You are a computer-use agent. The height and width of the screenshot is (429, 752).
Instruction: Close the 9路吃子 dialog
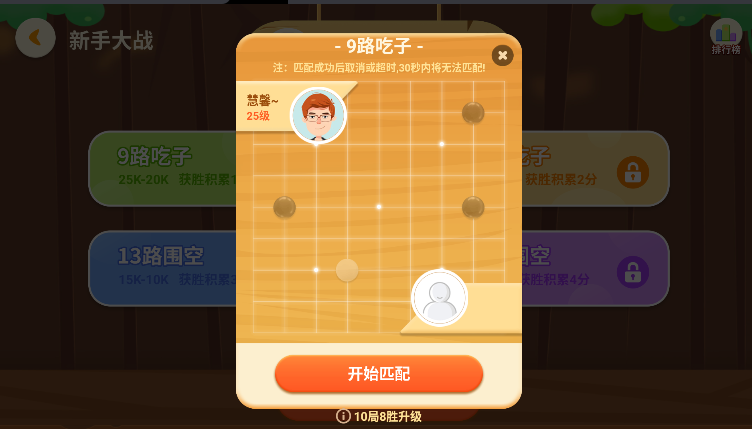(x=502, y=55)
